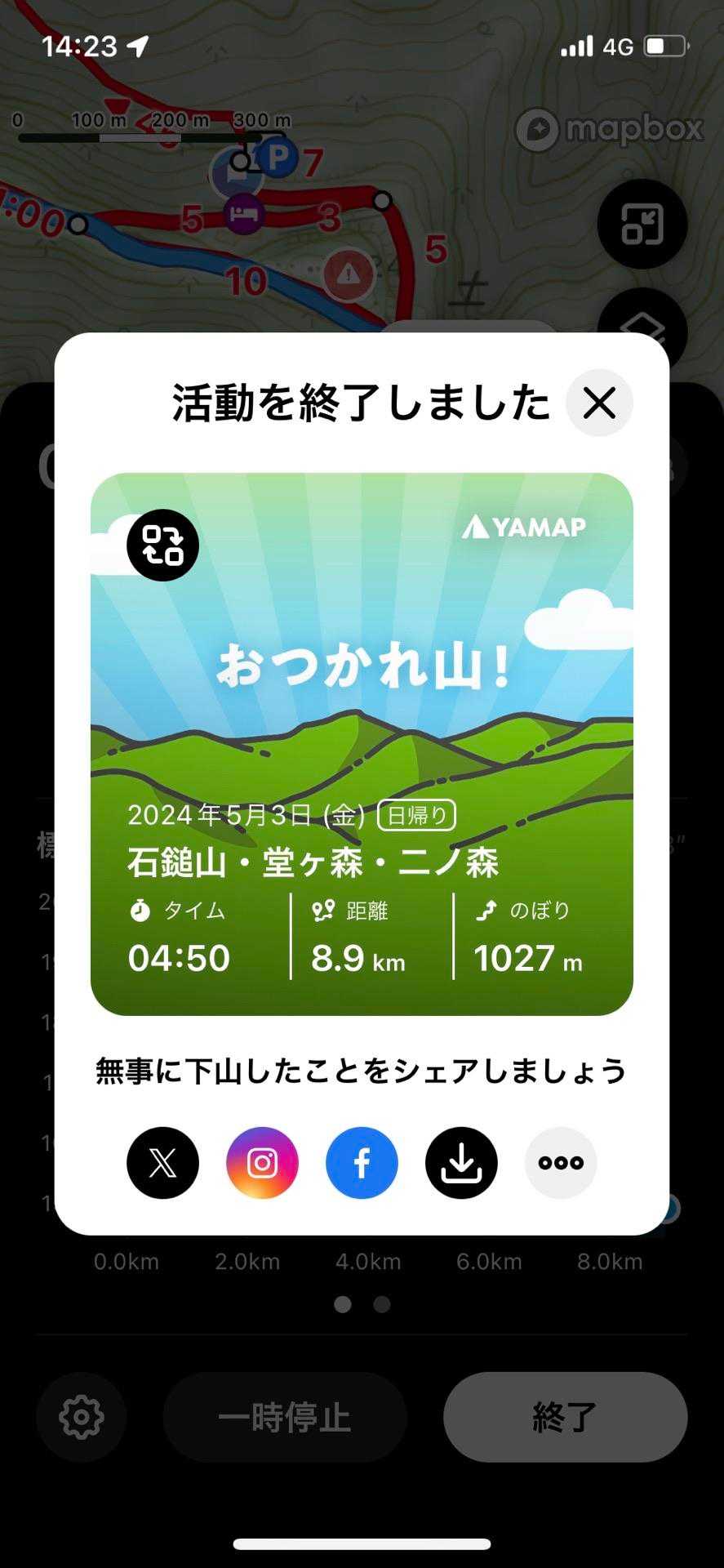Screen dimensions: 724x1568
Task: Download the activity share image
Action: (461, 1162)
